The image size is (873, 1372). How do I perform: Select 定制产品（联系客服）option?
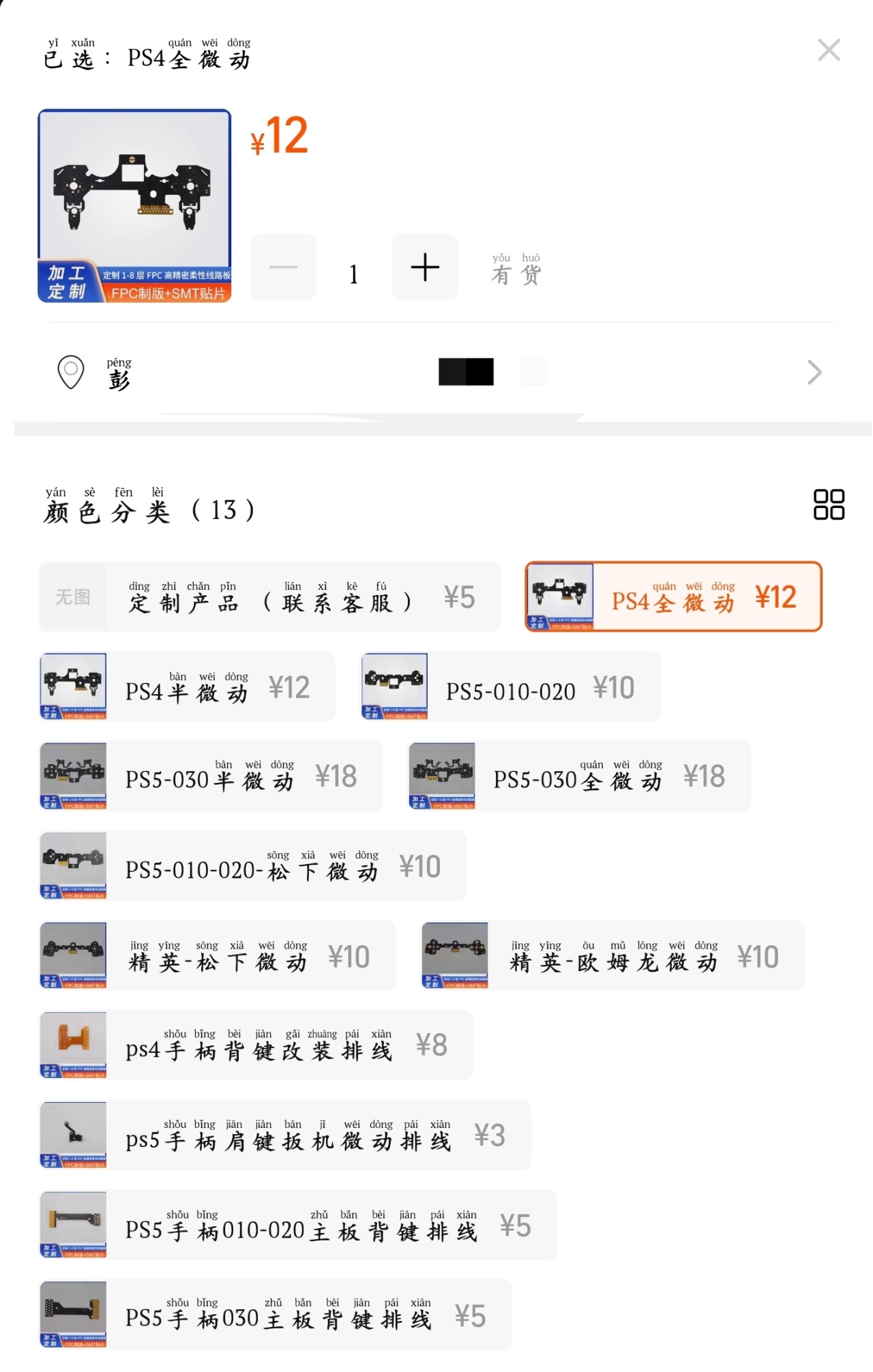[x=269, y=597]
